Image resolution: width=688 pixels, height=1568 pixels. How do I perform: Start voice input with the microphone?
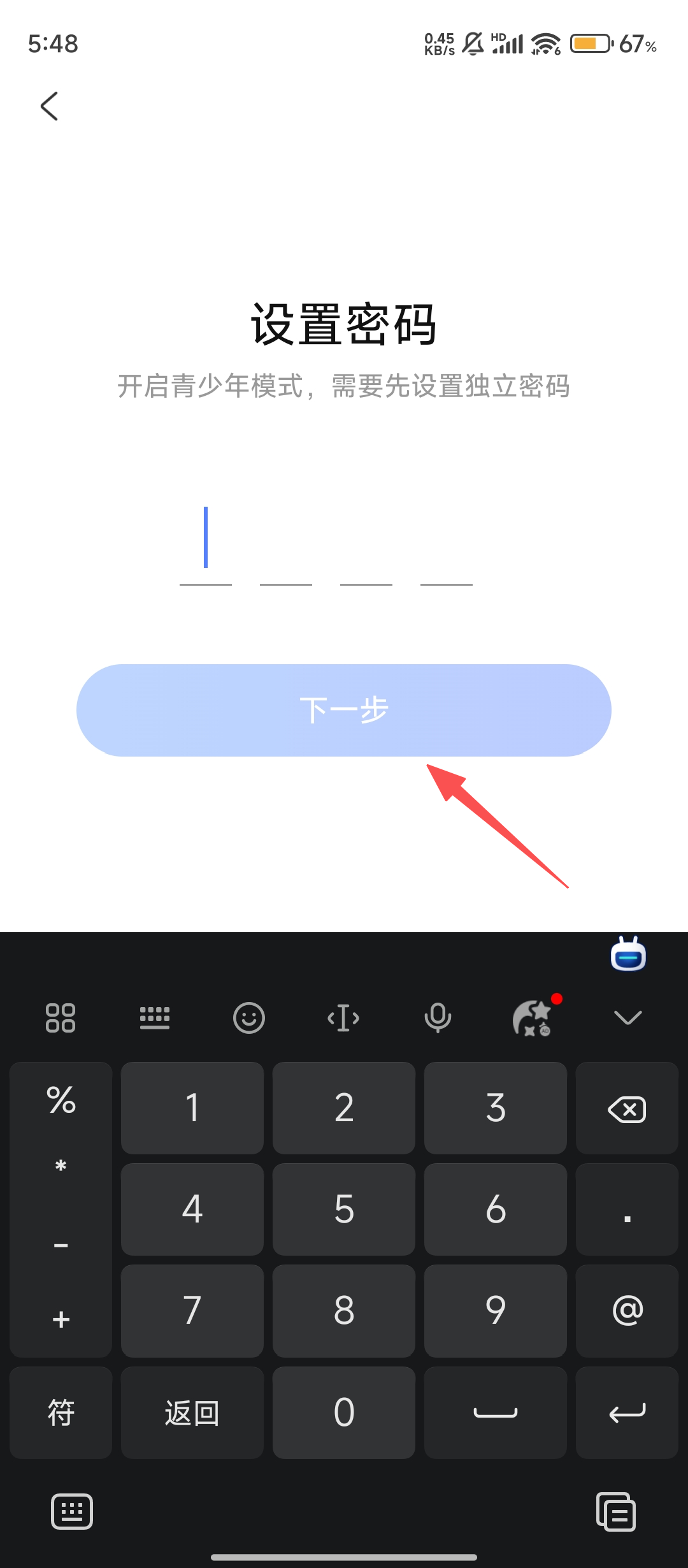438,1017
